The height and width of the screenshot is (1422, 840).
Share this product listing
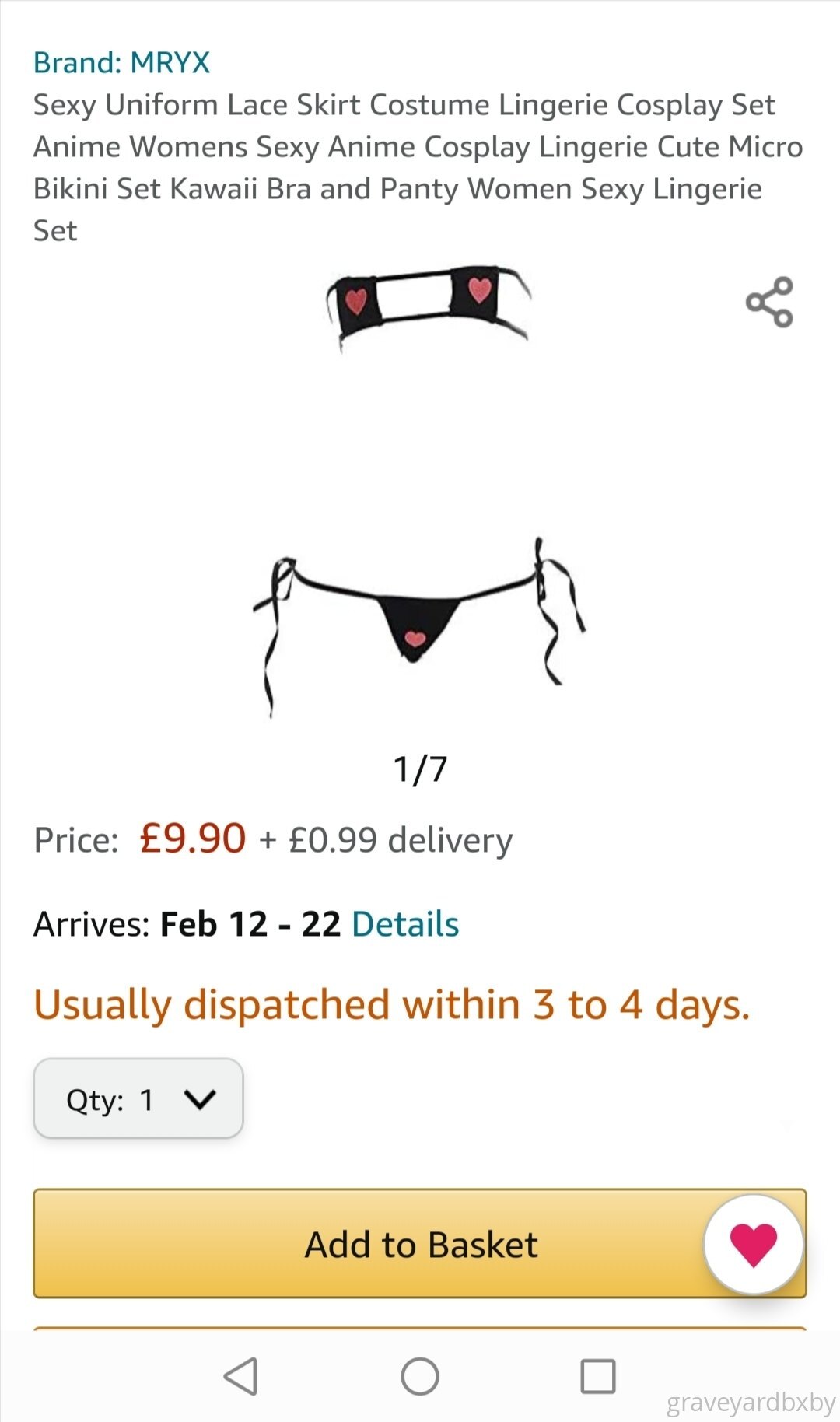pyautogui.click(x=769, y=302)
